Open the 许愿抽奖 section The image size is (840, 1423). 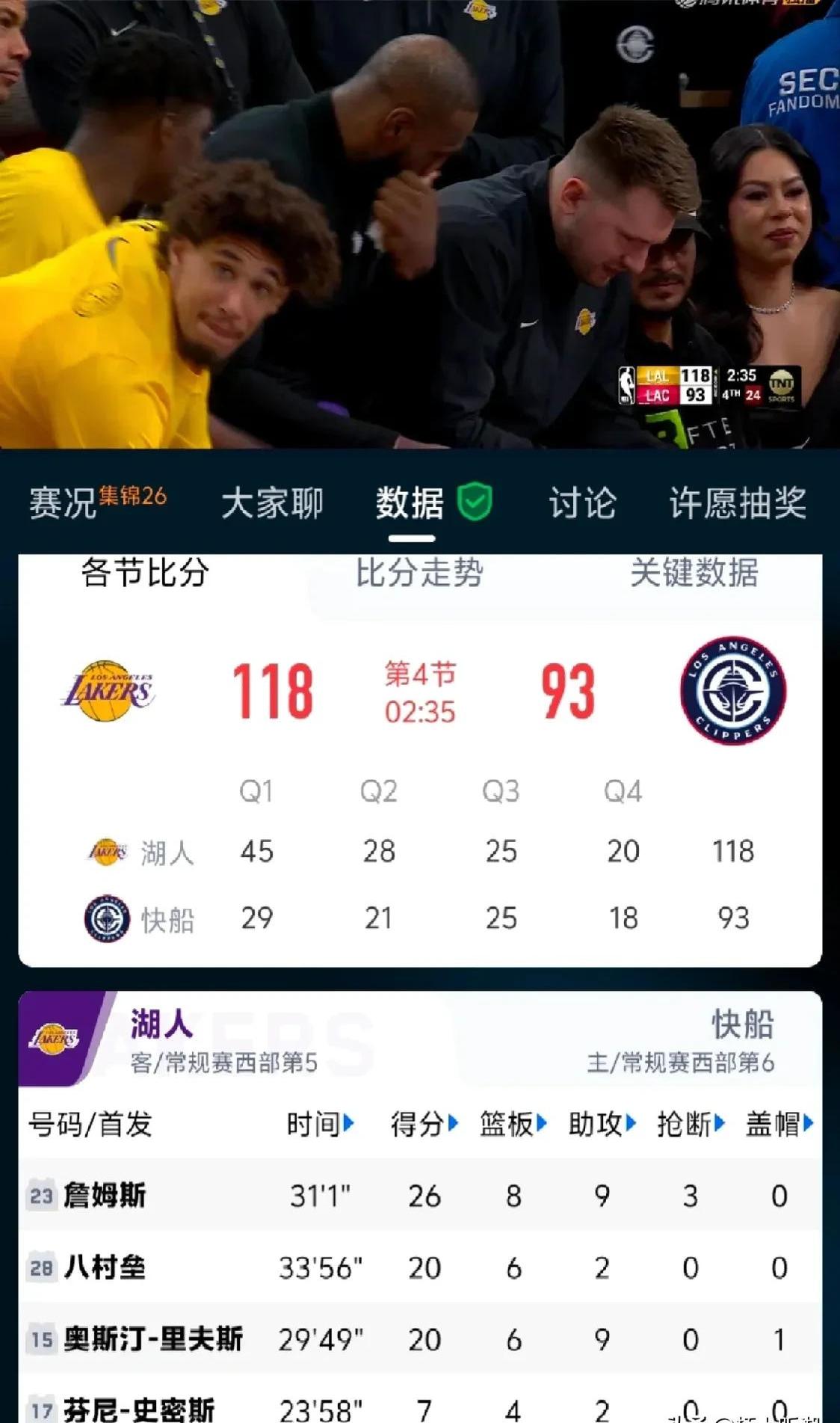(736, 505)
